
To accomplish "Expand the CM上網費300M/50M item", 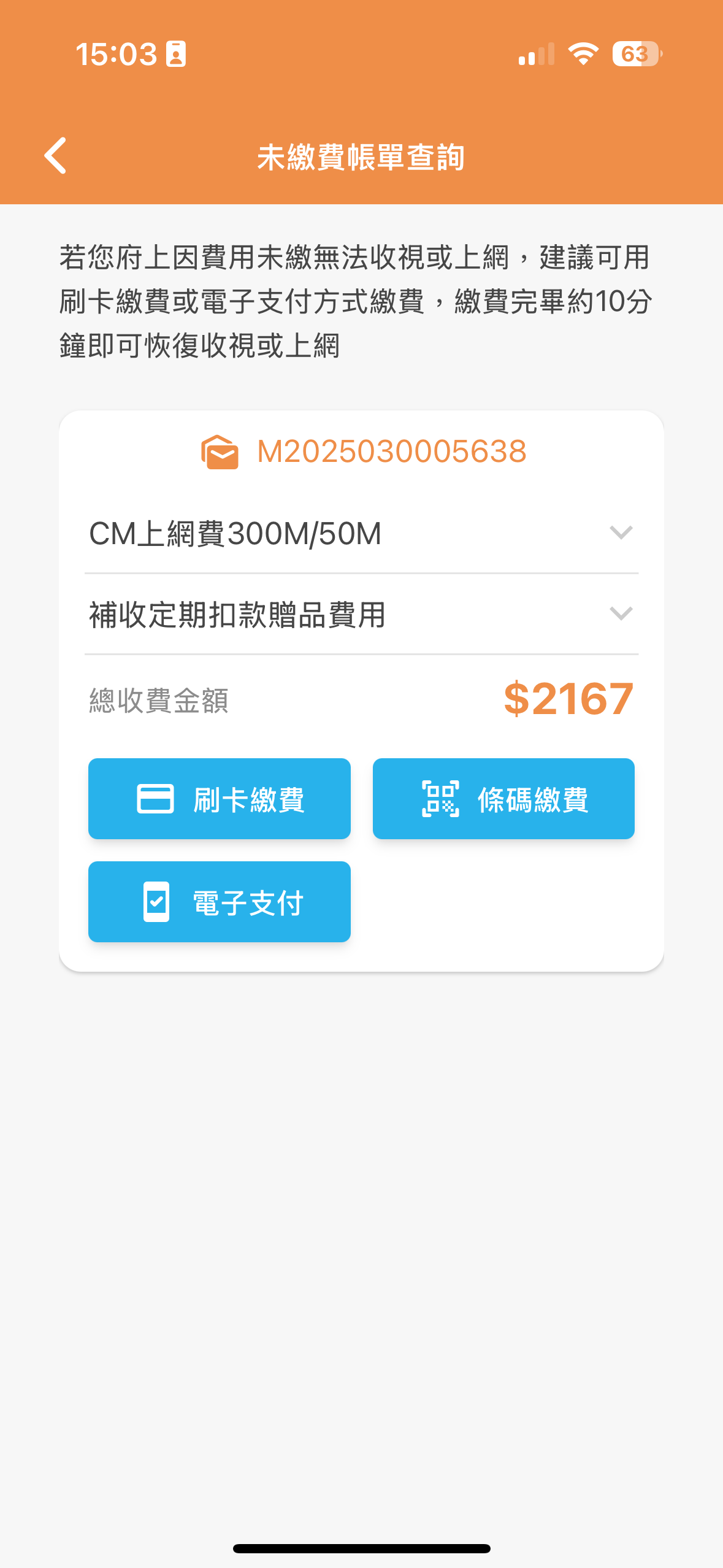I will coord(621,532).
